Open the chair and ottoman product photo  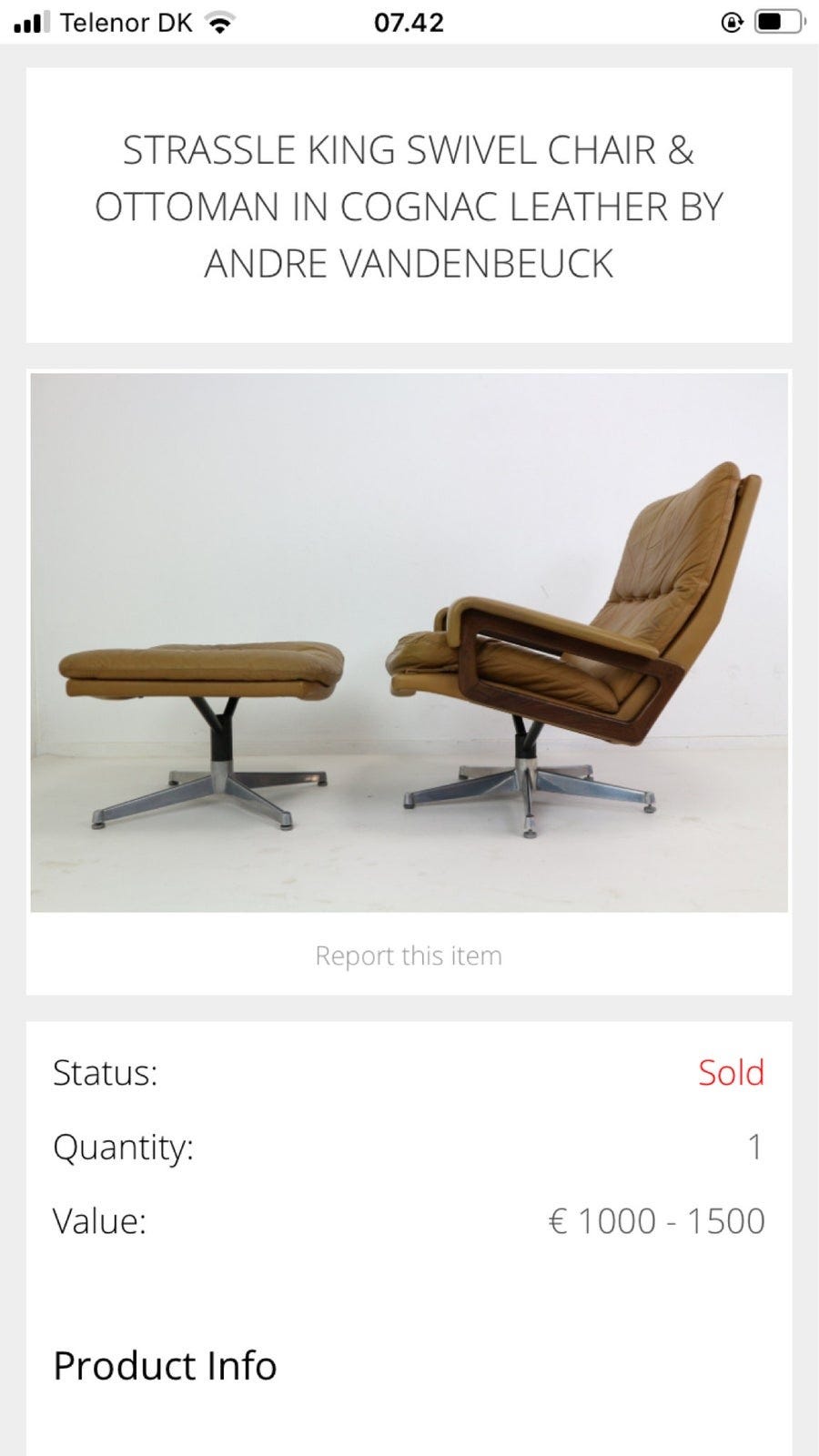[409, 642]
